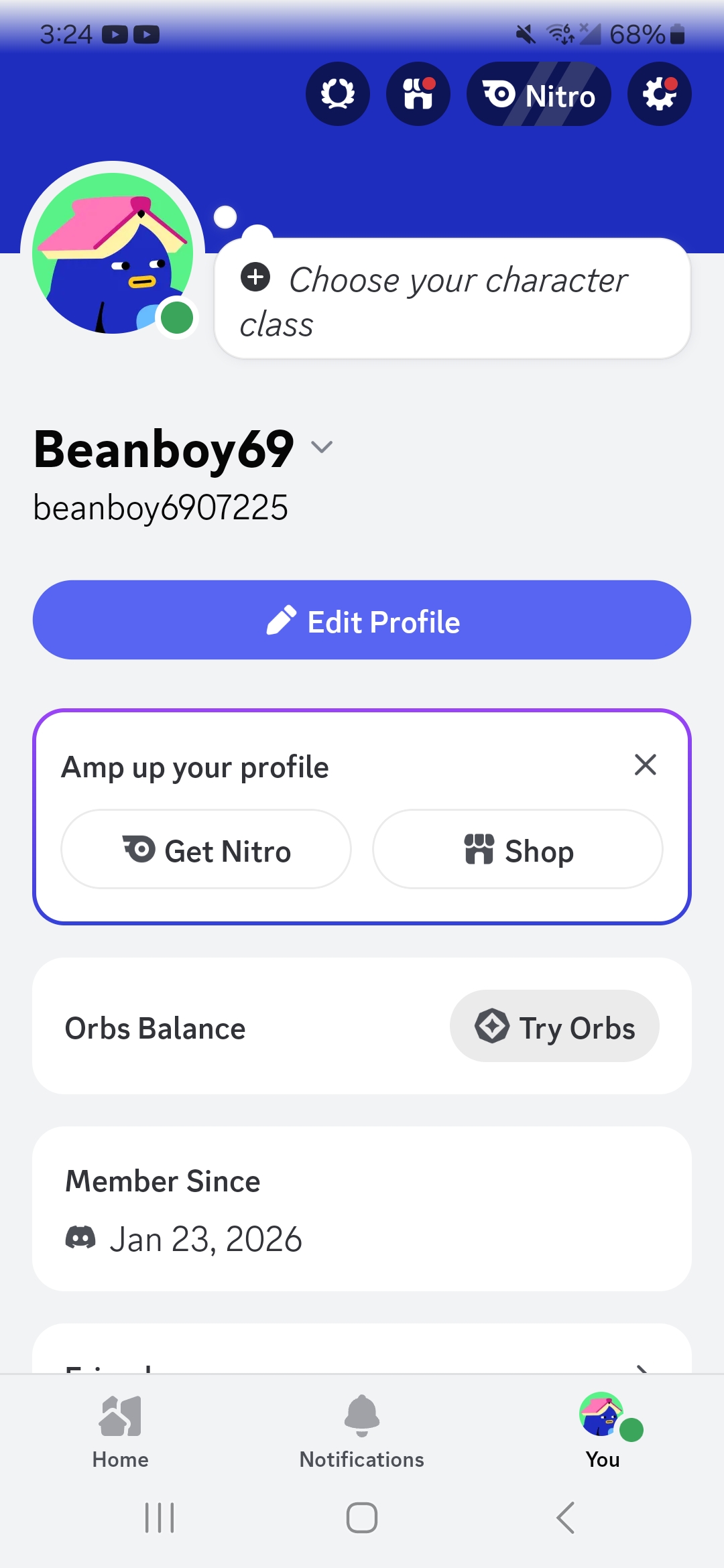Screen dimensions: 724x1568
Task: Dismiss the Amp up your profile card
Action: click(x=645, y=765)
